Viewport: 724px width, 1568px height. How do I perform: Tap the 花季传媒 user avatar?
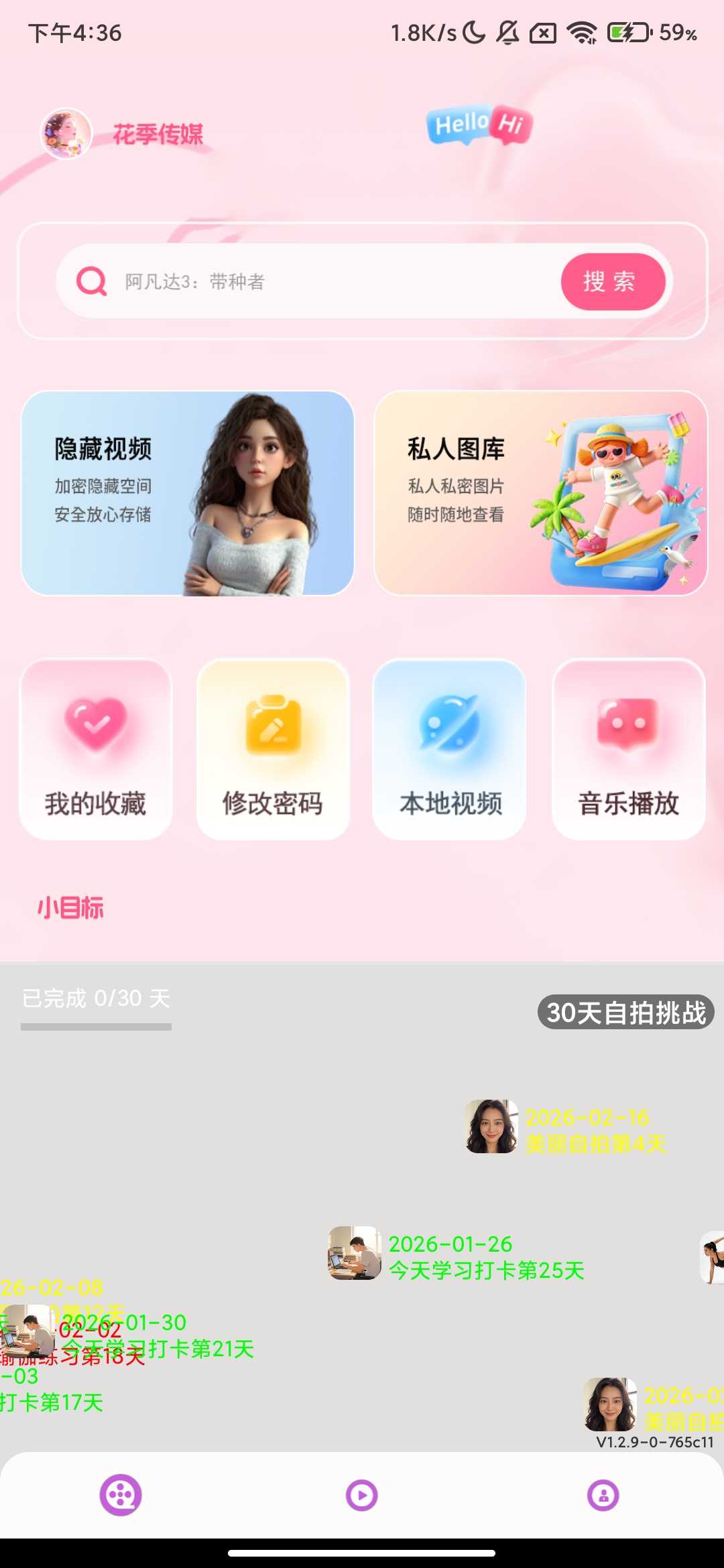[67, 133]
